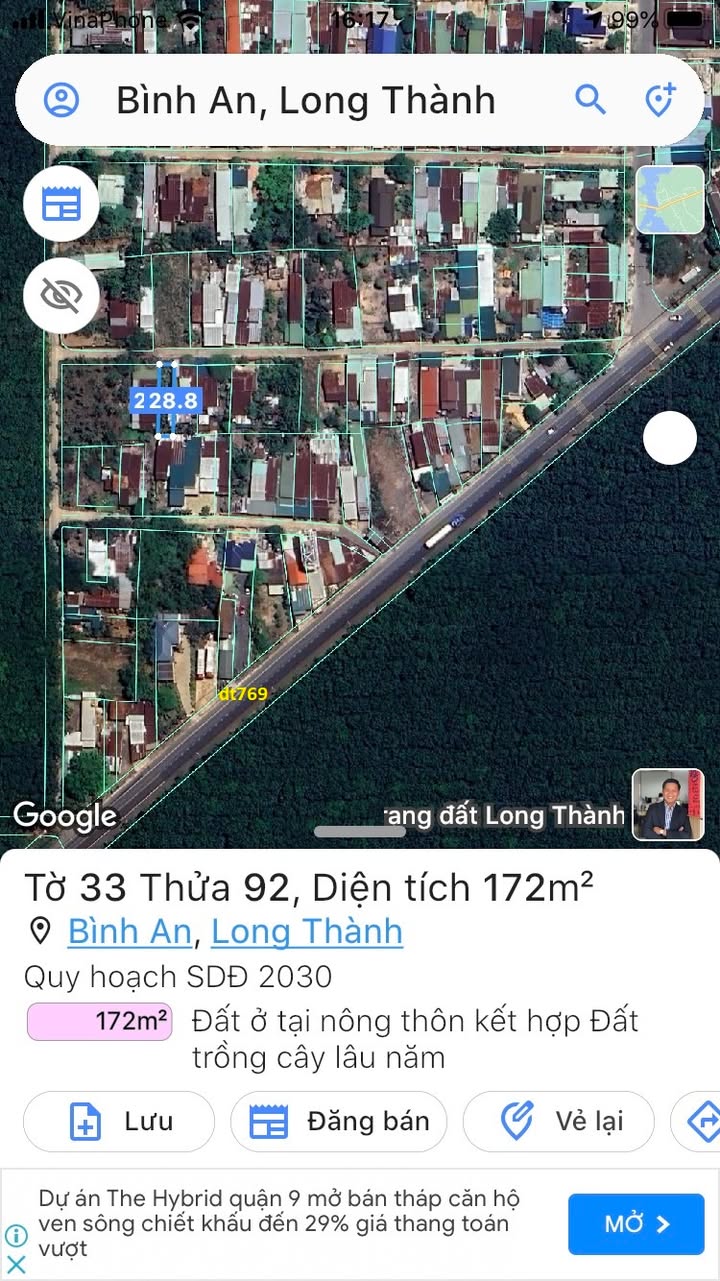
Task: Open the Long Thành link
Action: pyautogui.click(x=307, y=931)
